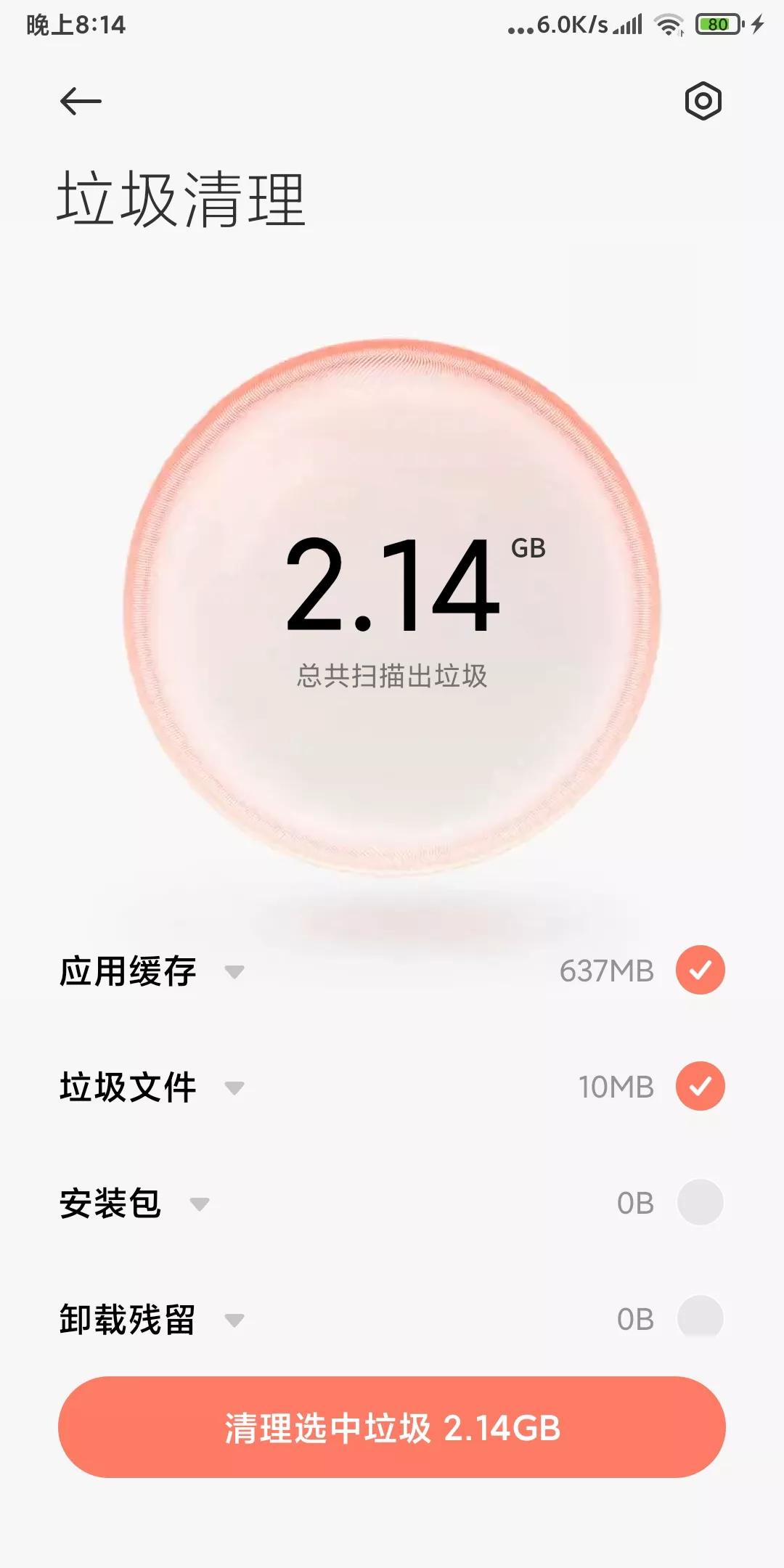Tap the signal strength bars icon
Viewport: 784px width, 1568px height.
tap(629, 23)
